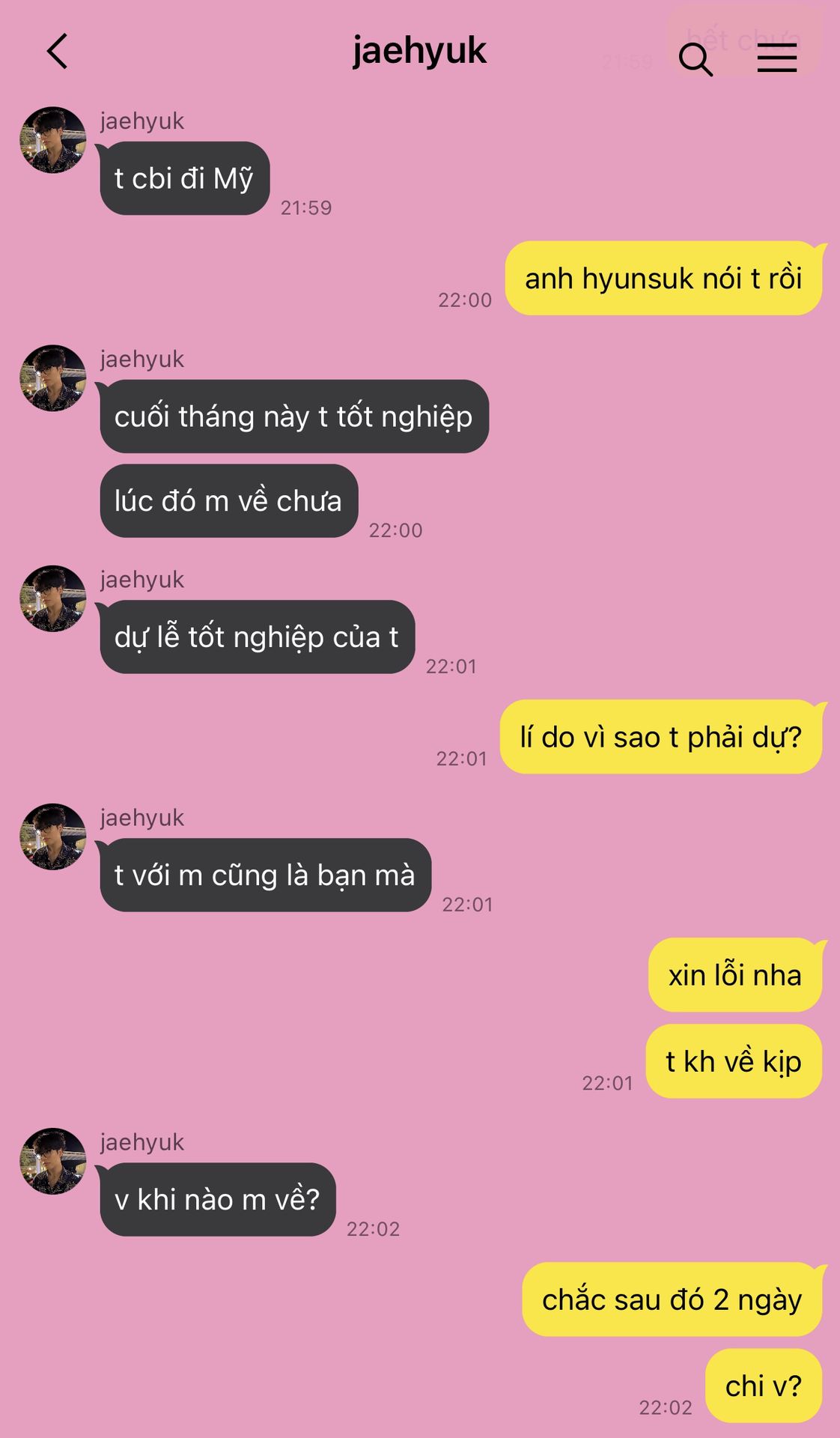Search within the chat with jaehyuk
The width and height of the screenshot is (840, 1438).
[x=695, y=58]
